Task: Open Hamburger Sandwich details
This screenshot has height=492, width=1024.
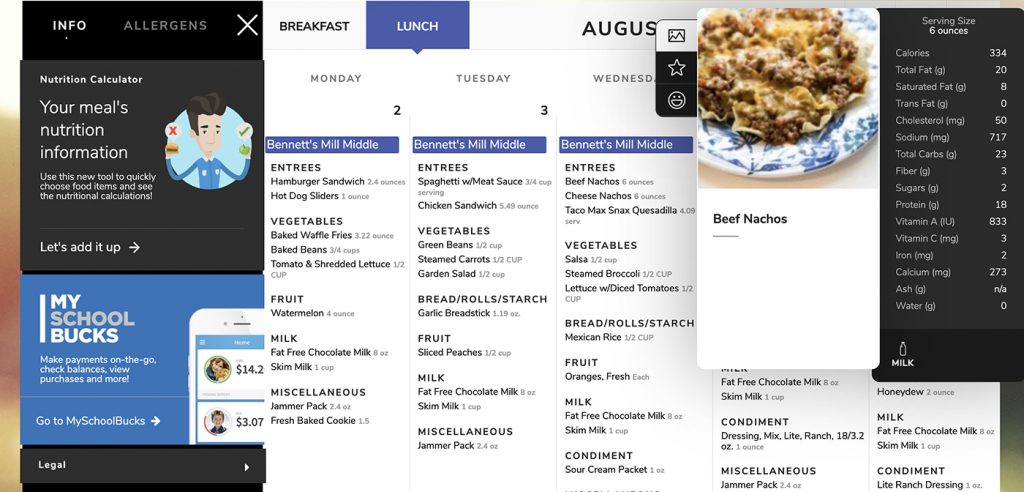Action: (317, 182)
